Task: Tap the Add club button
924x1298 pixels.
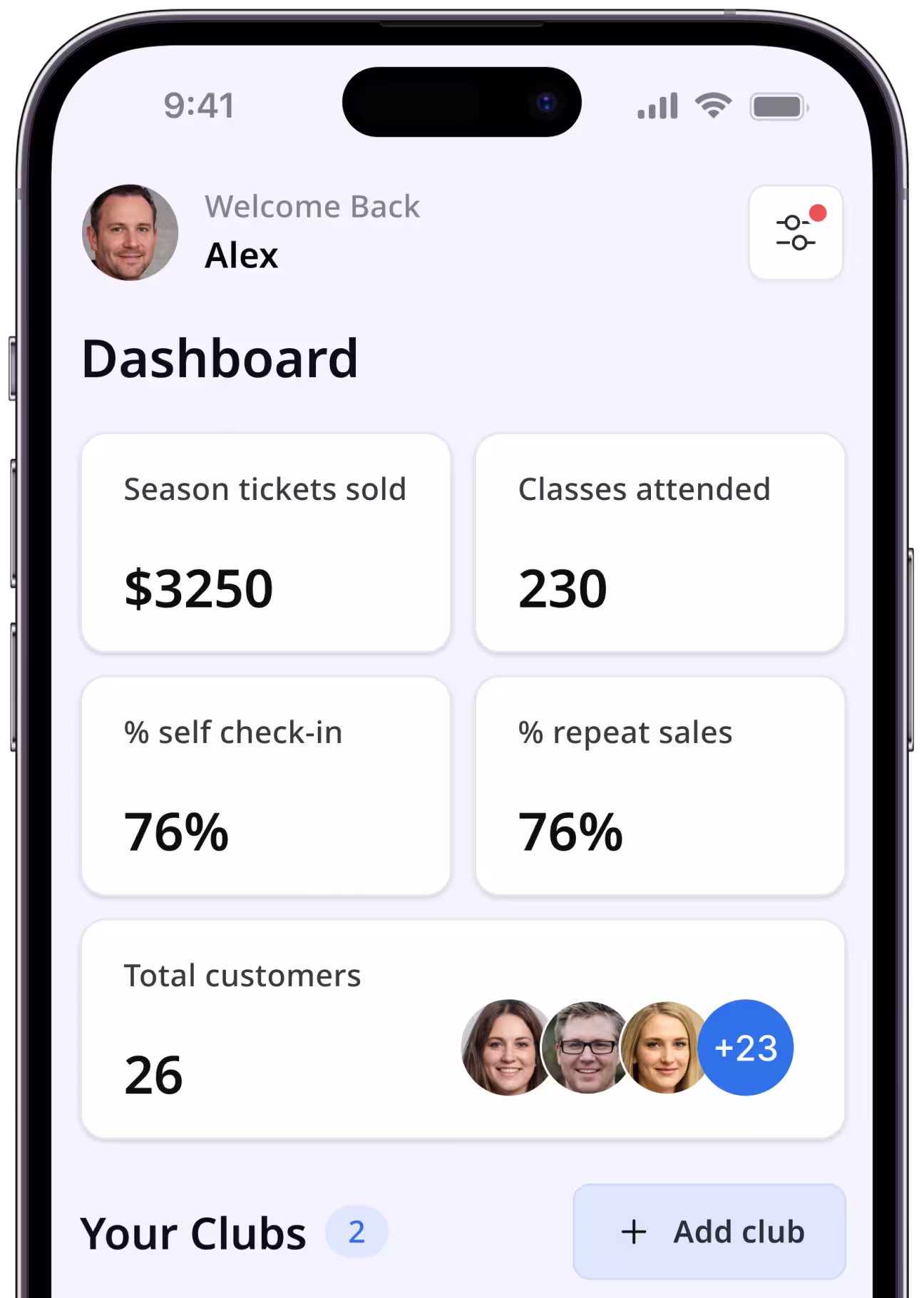Action: (x=709, y=1232)
